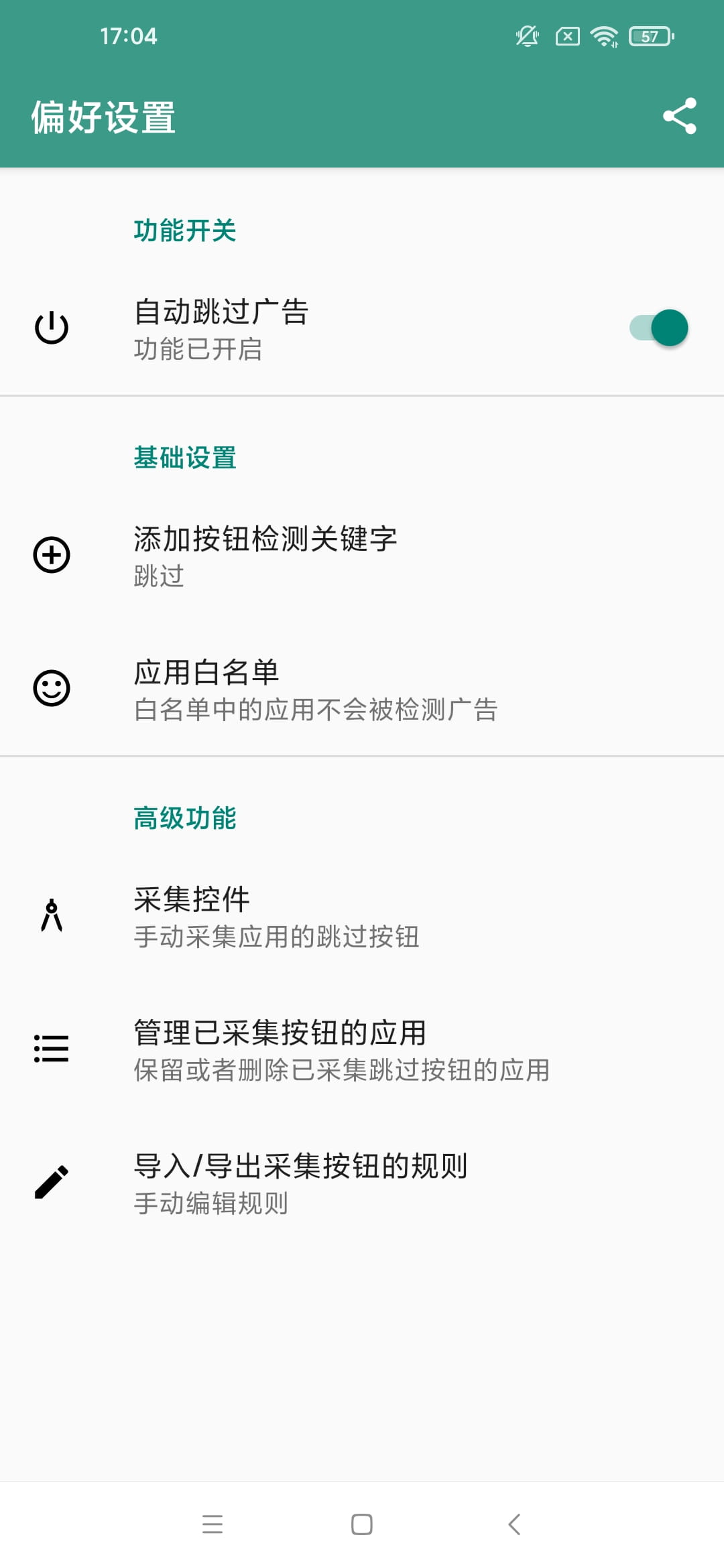Tap the system home button
724x1568 pixels.
coord(362,1524)
